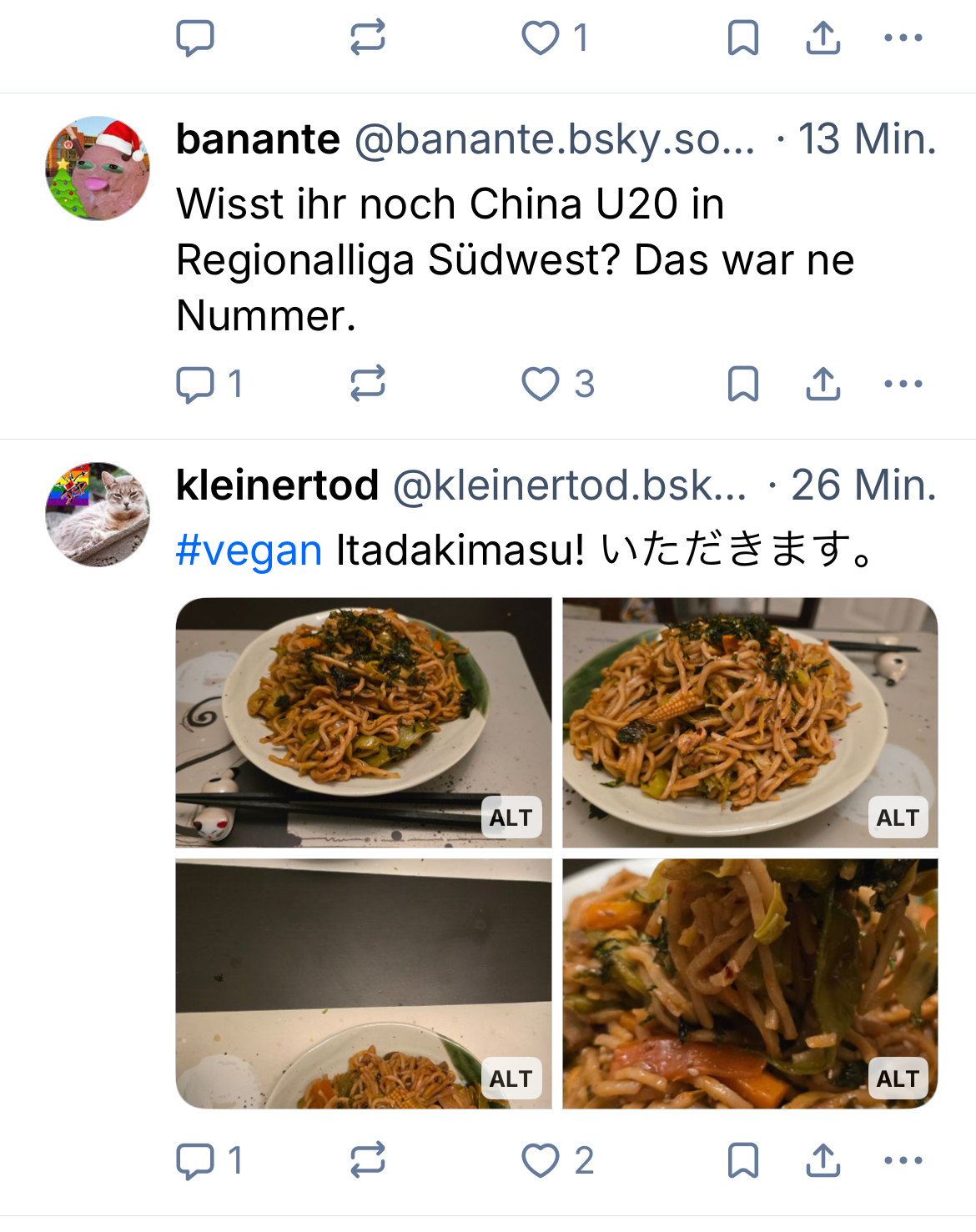Repost banante's China U20 post

367,385
